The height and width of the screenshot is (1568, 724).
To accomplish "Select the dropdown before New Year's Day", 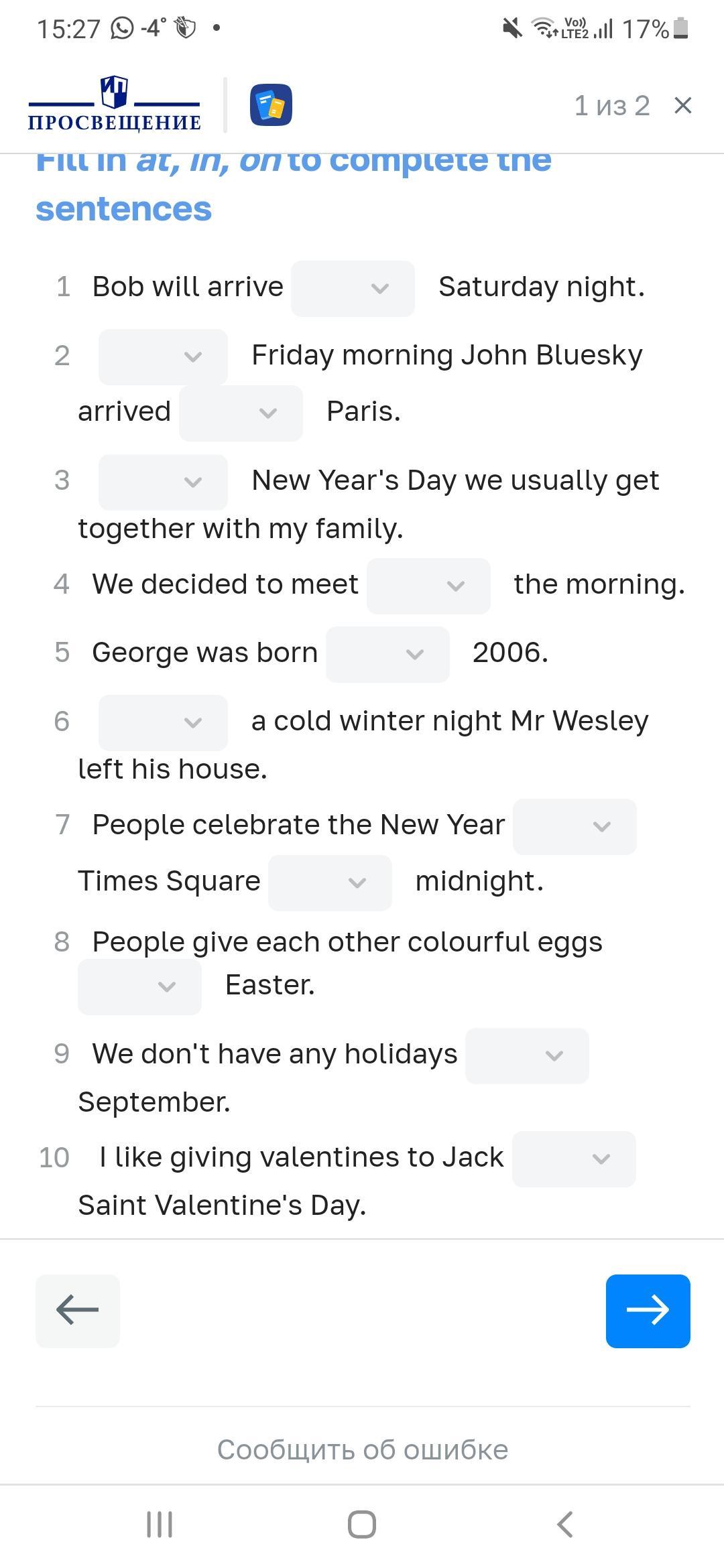I will click(x=163, y=482).
